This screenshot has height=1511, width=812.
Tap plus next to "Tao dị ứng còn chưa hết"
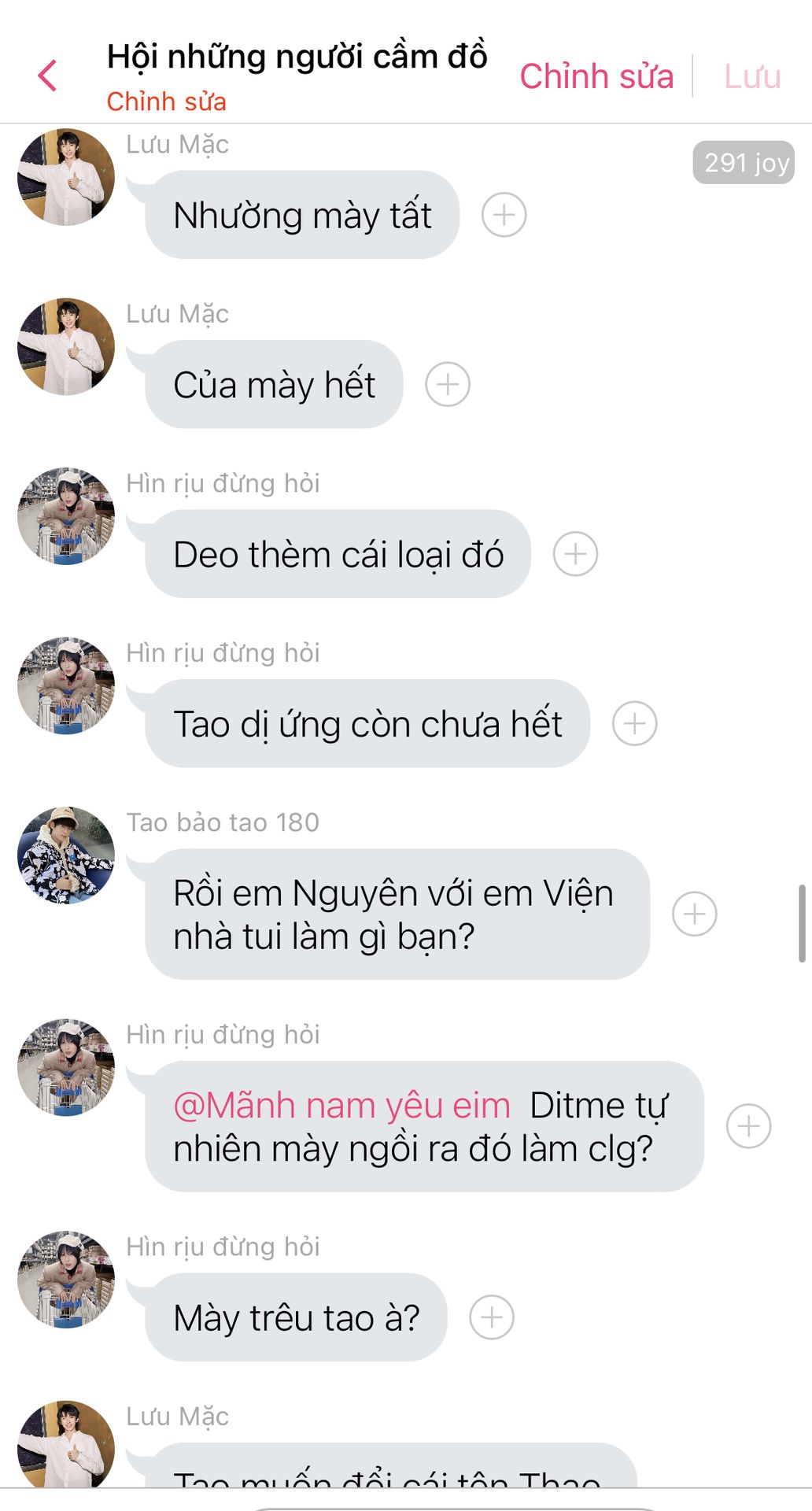(x=634, y=724)
